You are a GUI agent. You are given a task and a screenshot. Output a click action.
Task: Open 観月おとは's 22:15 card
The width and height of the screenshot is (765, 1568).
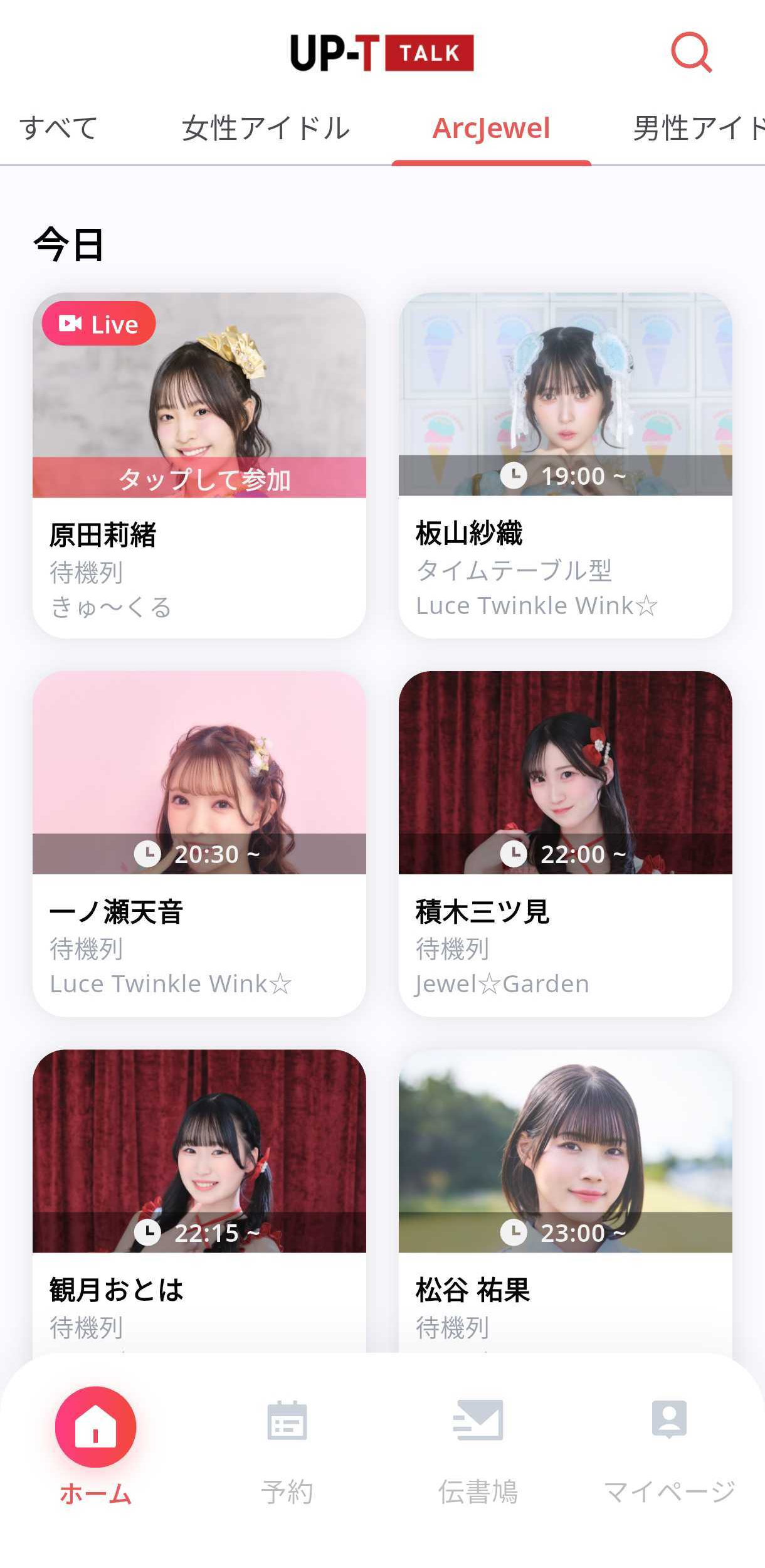coord(199,1192)
